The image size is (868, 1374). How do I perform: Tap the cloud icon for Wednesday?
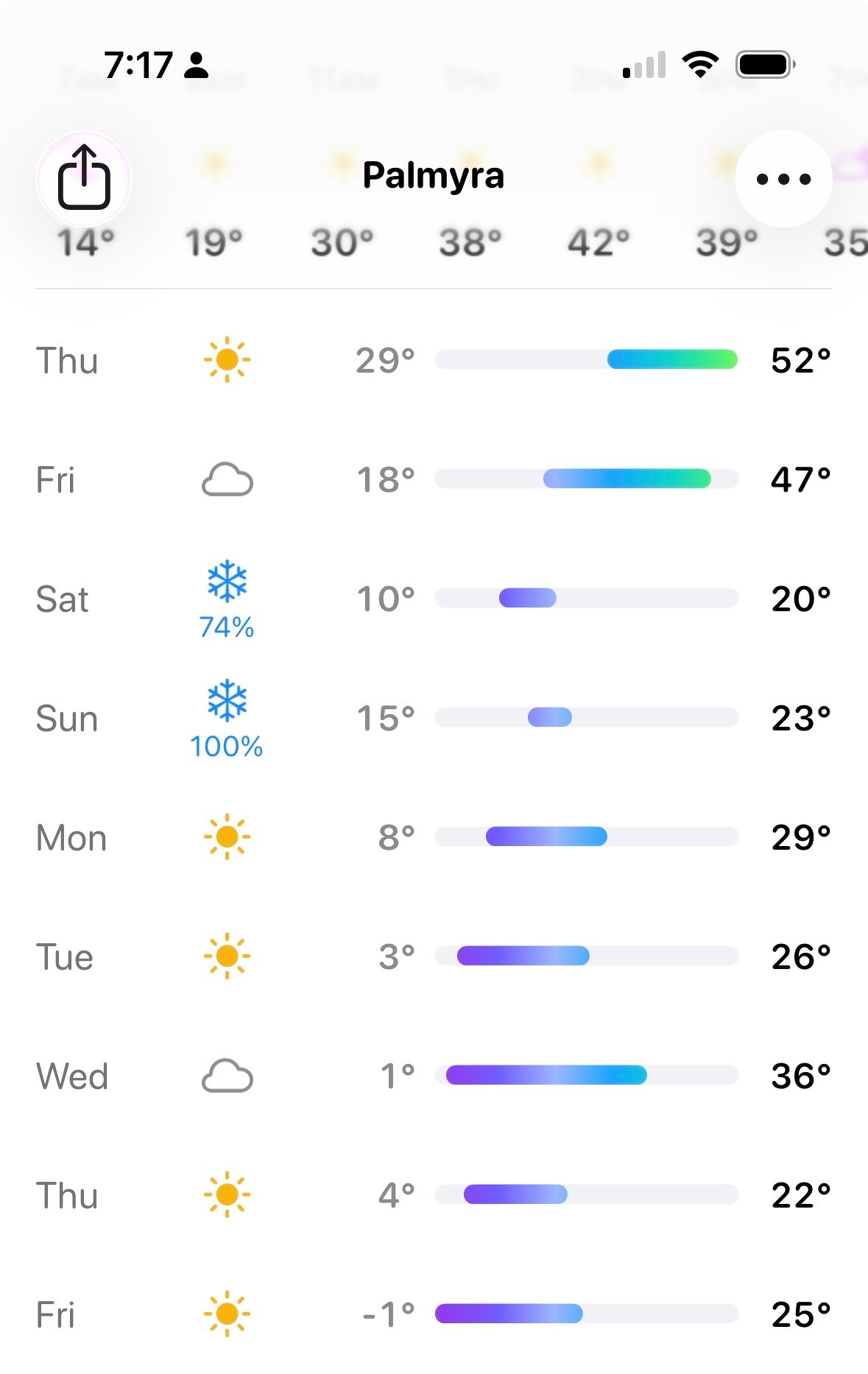[x=227, y=1076]
